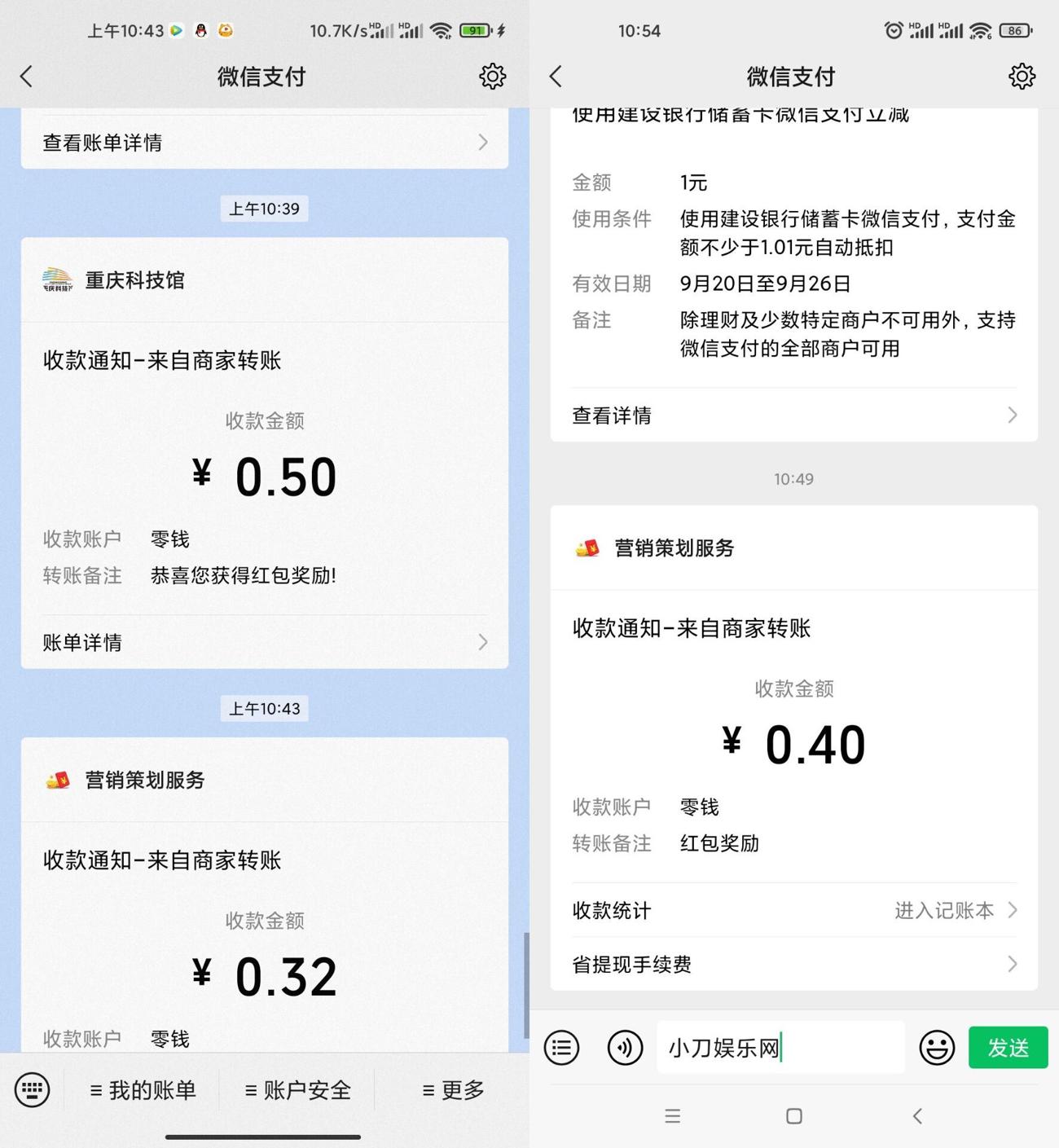Click the text input containing 小刀娱乐网
1059x1148 pixels.
coord(780,1047)
